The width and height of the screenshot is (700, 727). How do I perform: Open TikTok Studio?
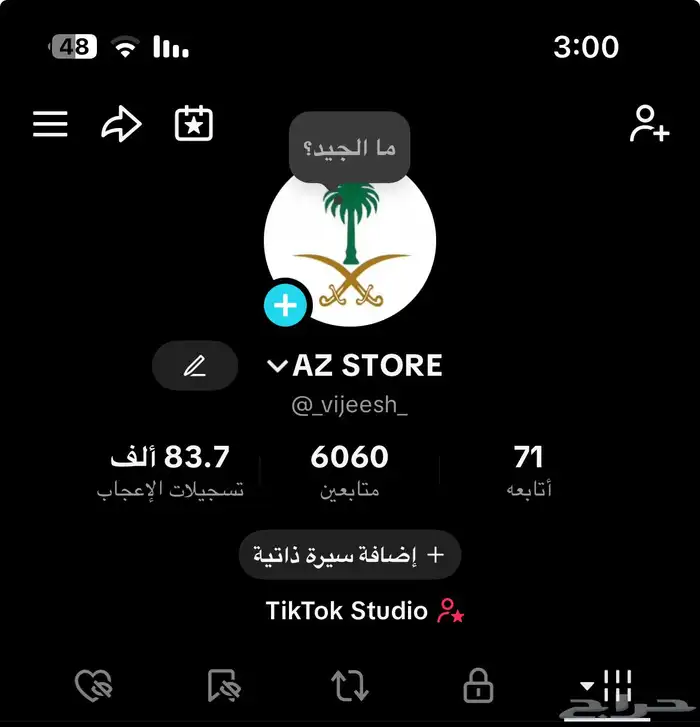(x=364, y=611)
